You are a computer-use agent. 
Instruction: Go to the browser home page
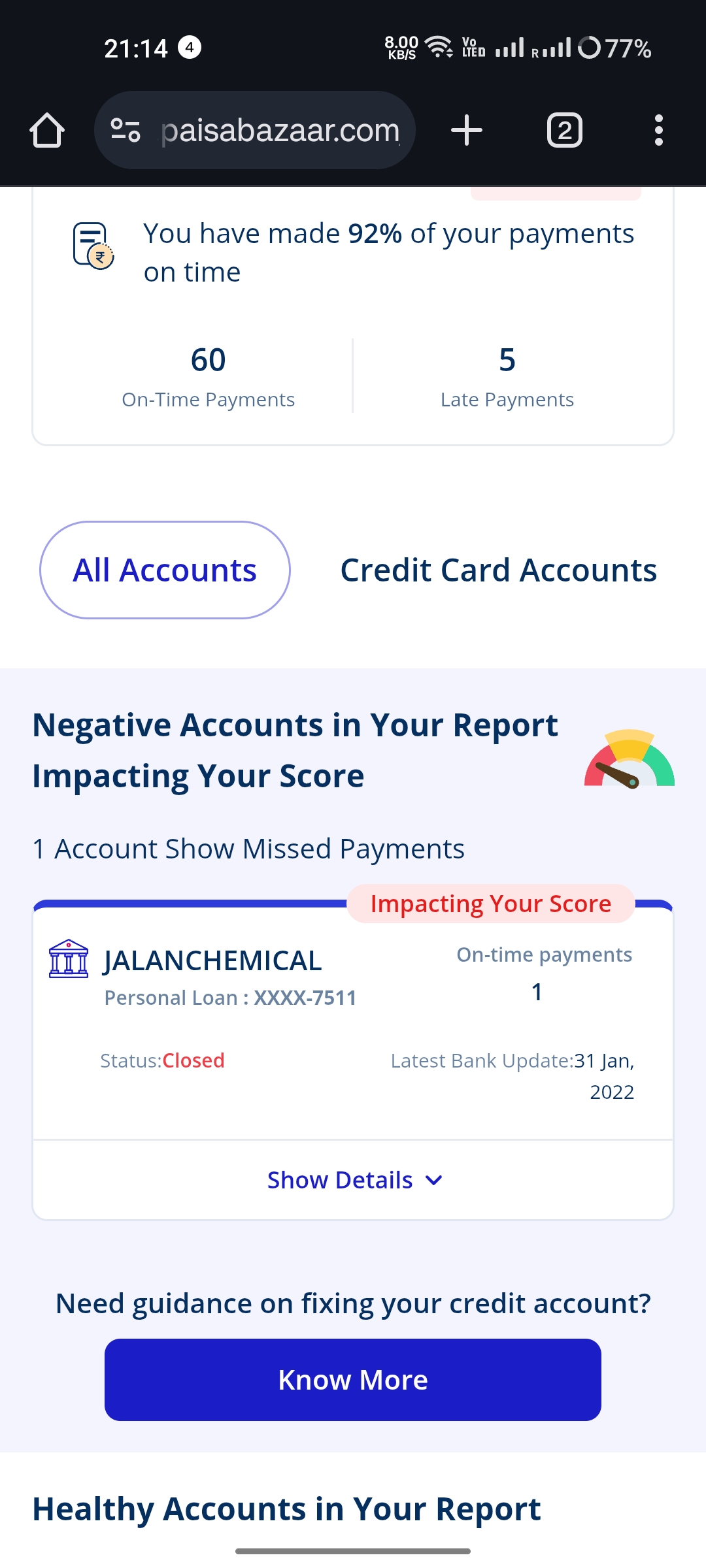(47, 130)
